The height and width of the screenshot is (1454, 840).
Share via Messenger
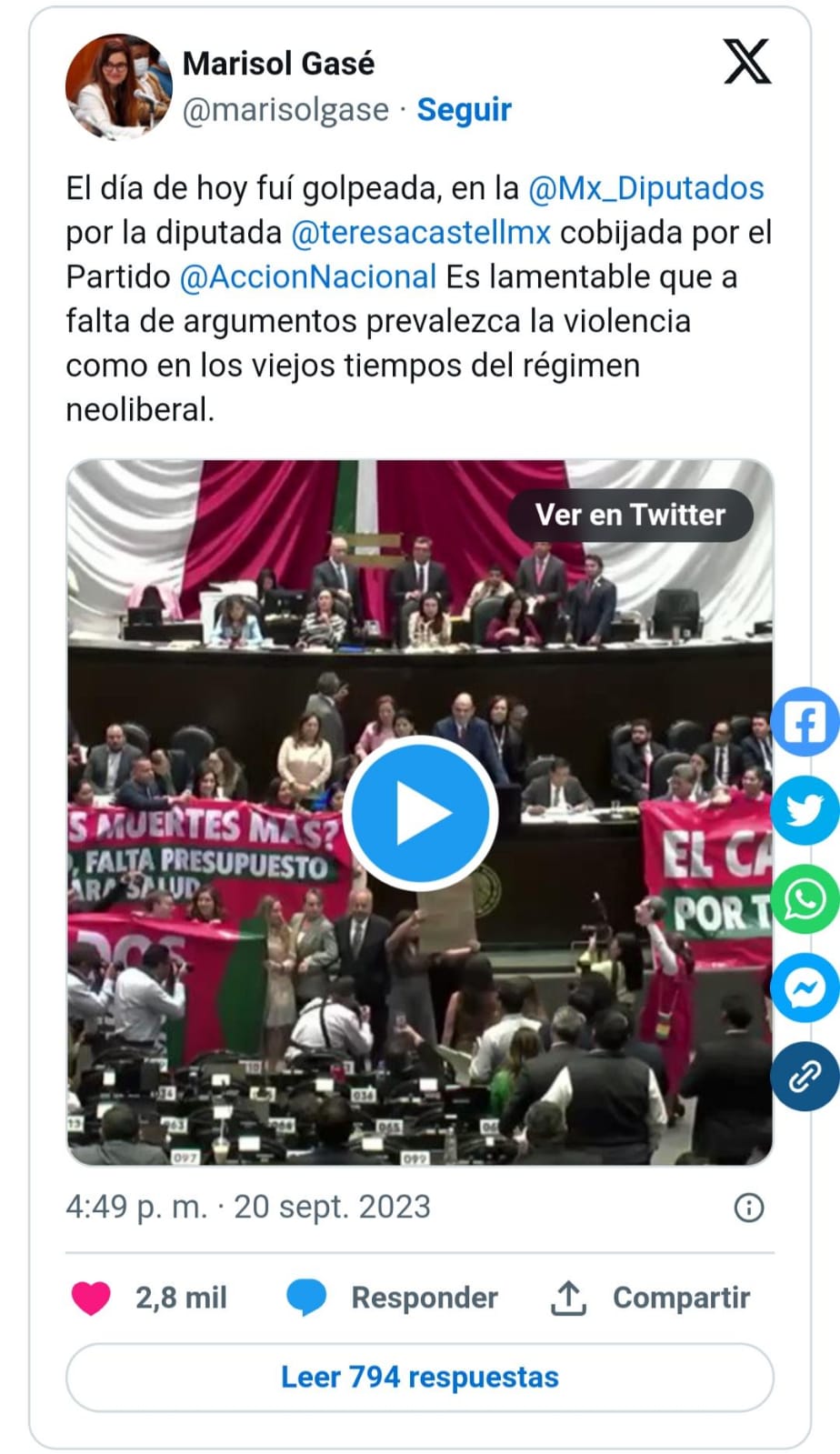(x=805, y=988)
